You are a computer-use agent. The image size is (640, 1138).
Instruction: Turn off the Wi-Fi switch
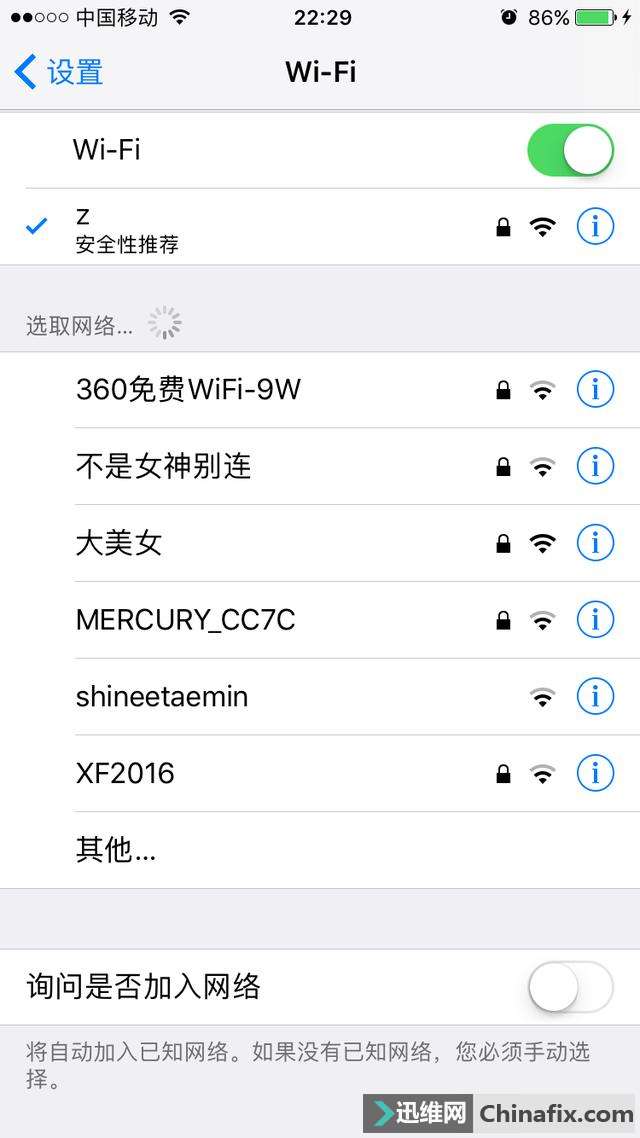[x=570, y=150]
